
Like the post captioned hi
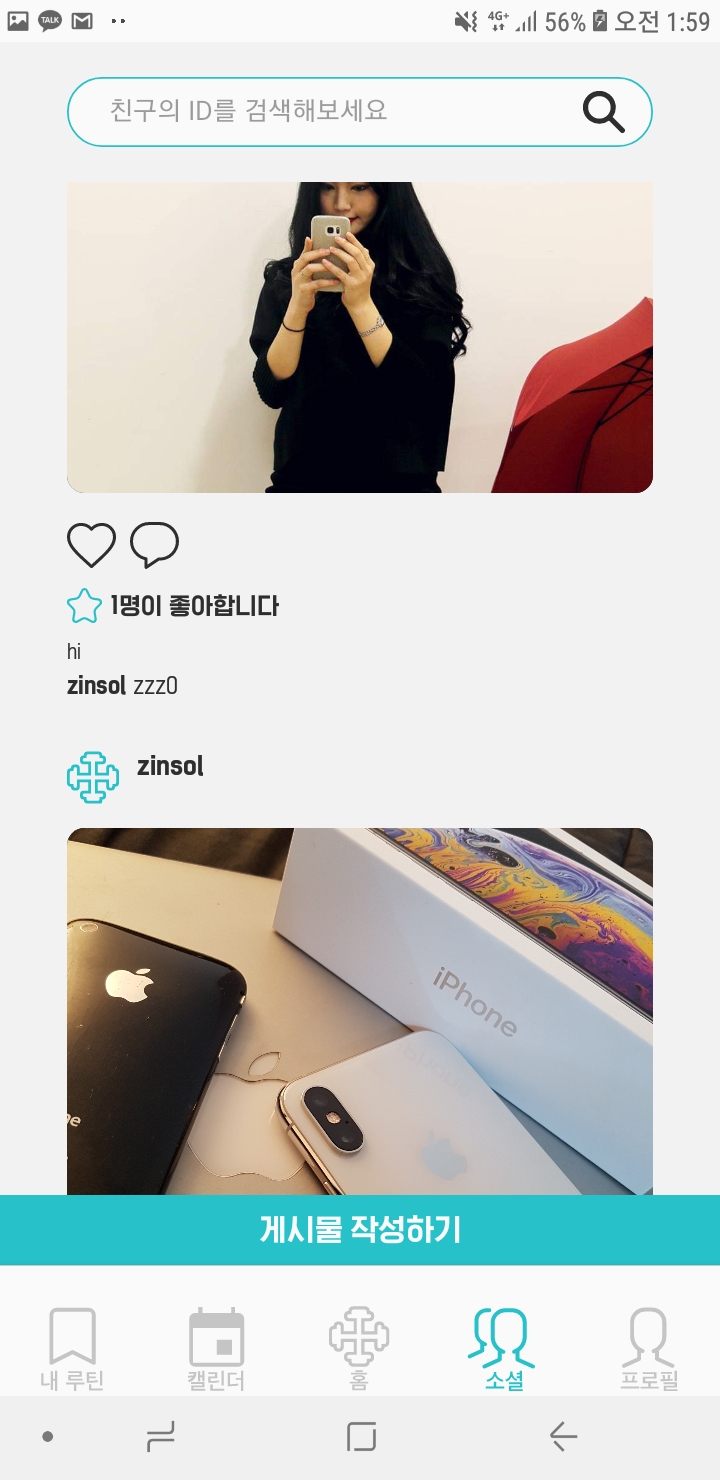(91, 545)
